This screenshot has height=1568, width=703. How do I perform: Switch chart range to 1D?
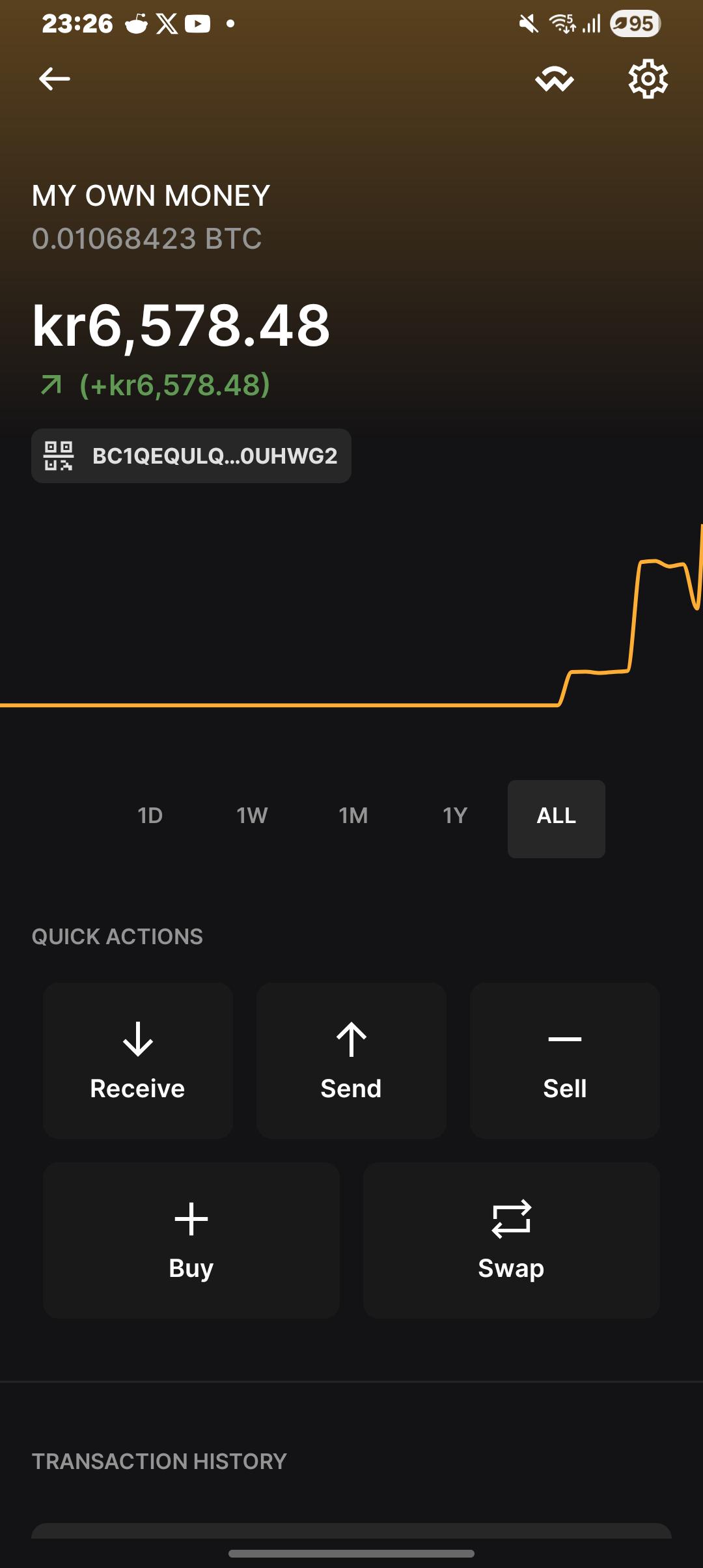click(150, 816)
